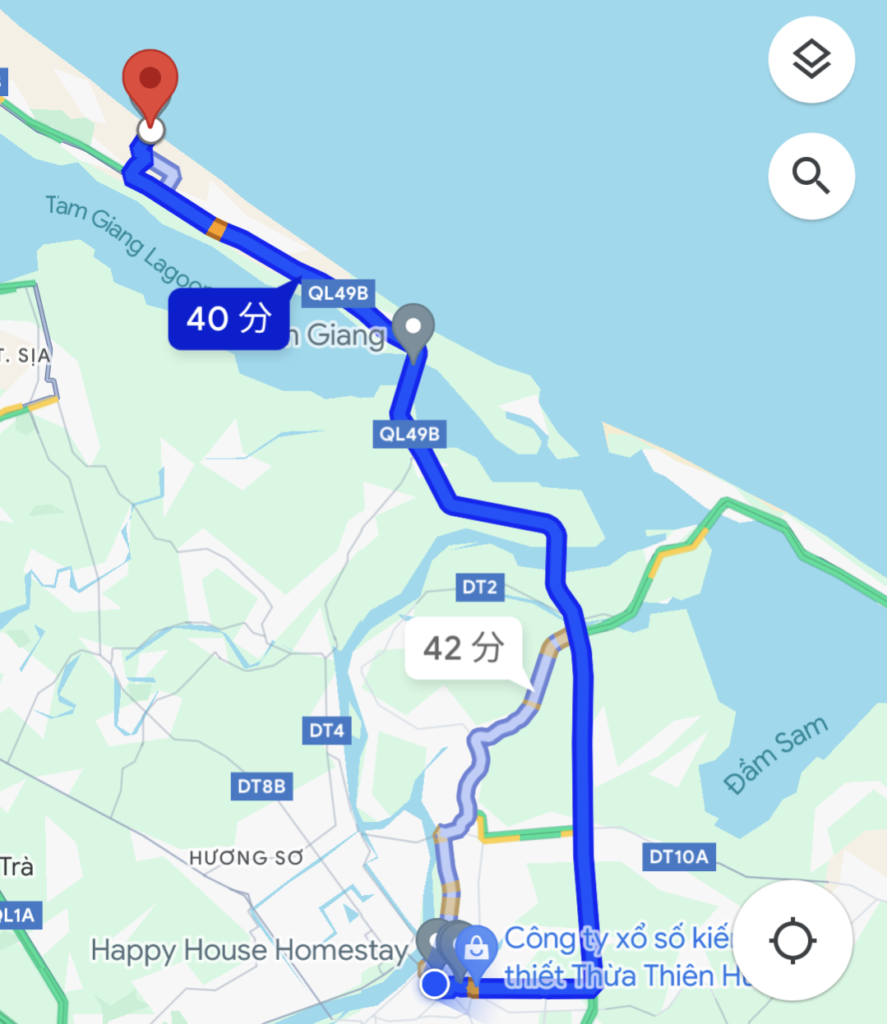Image resolution: width=887 pixels, height=1024 pixels.
Task: Open Happy House Homestay place marker
Action: pyautogui.click(x=432, y=942)
